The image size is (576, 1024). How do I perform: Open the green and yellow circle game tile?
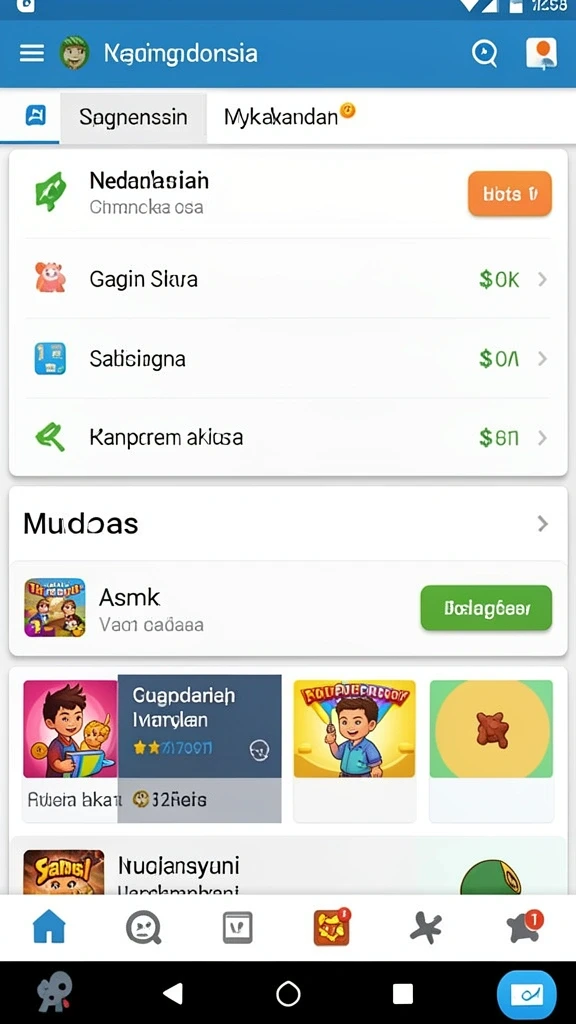491,750
